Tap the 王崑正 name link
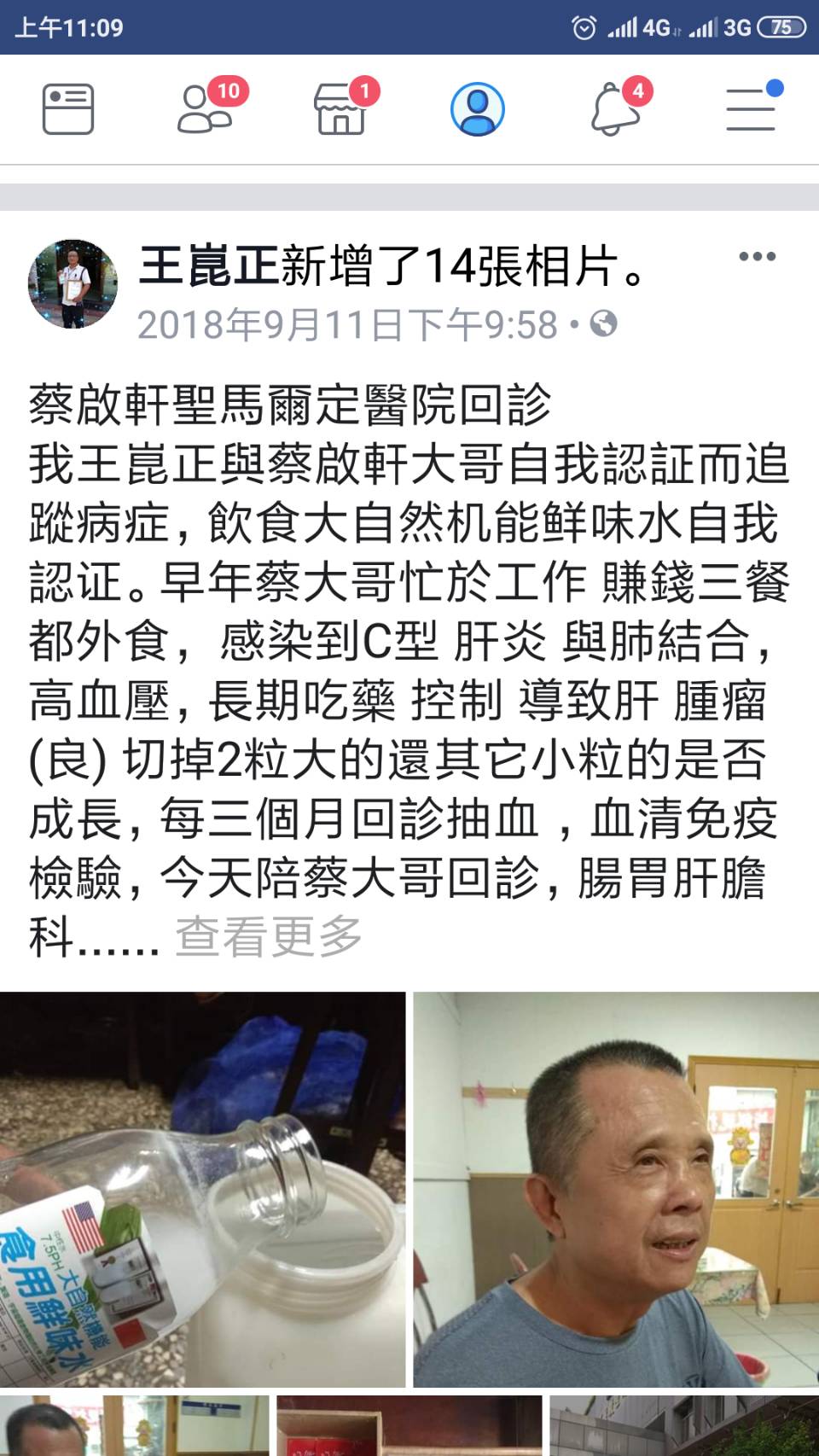The width and height of the screenshot is (819, 1456). click(x=209, y=265)
